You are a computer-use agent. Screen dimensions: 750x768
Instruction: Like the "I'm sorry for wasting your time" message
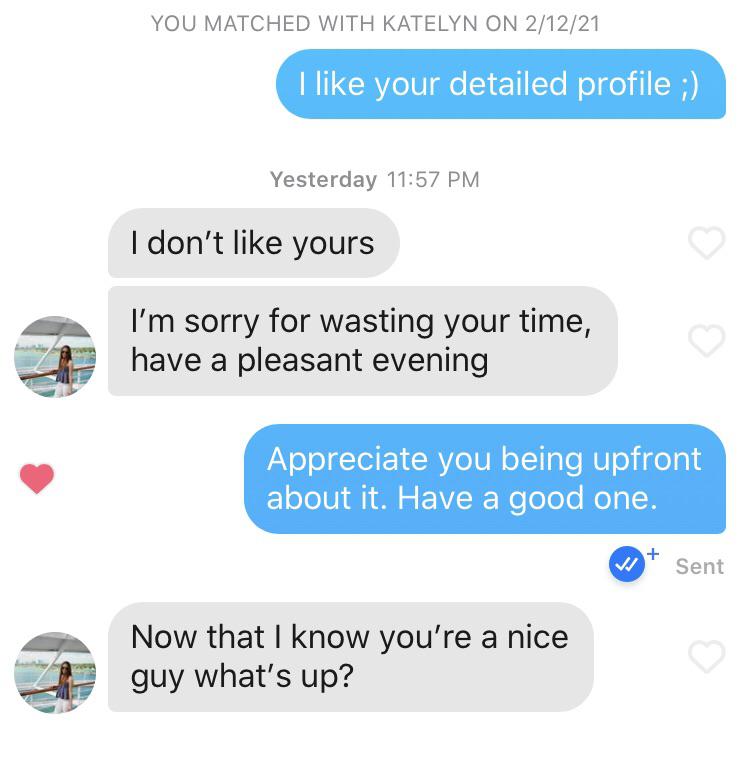point(706,341)
